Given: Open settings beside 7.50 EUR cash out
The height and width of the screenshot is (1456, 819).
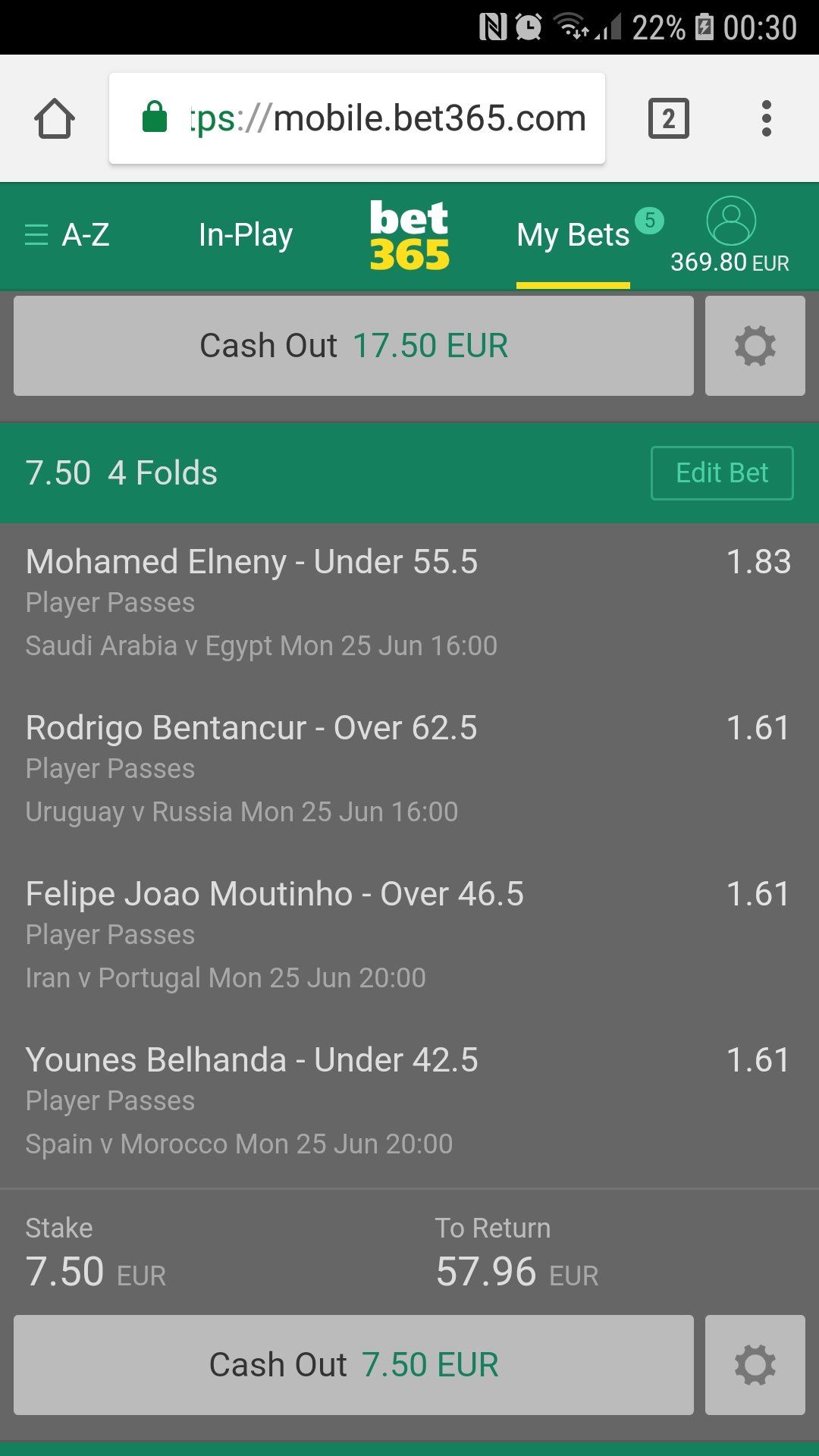Looking at the screenshot, I should click(x=755, y=1365).
